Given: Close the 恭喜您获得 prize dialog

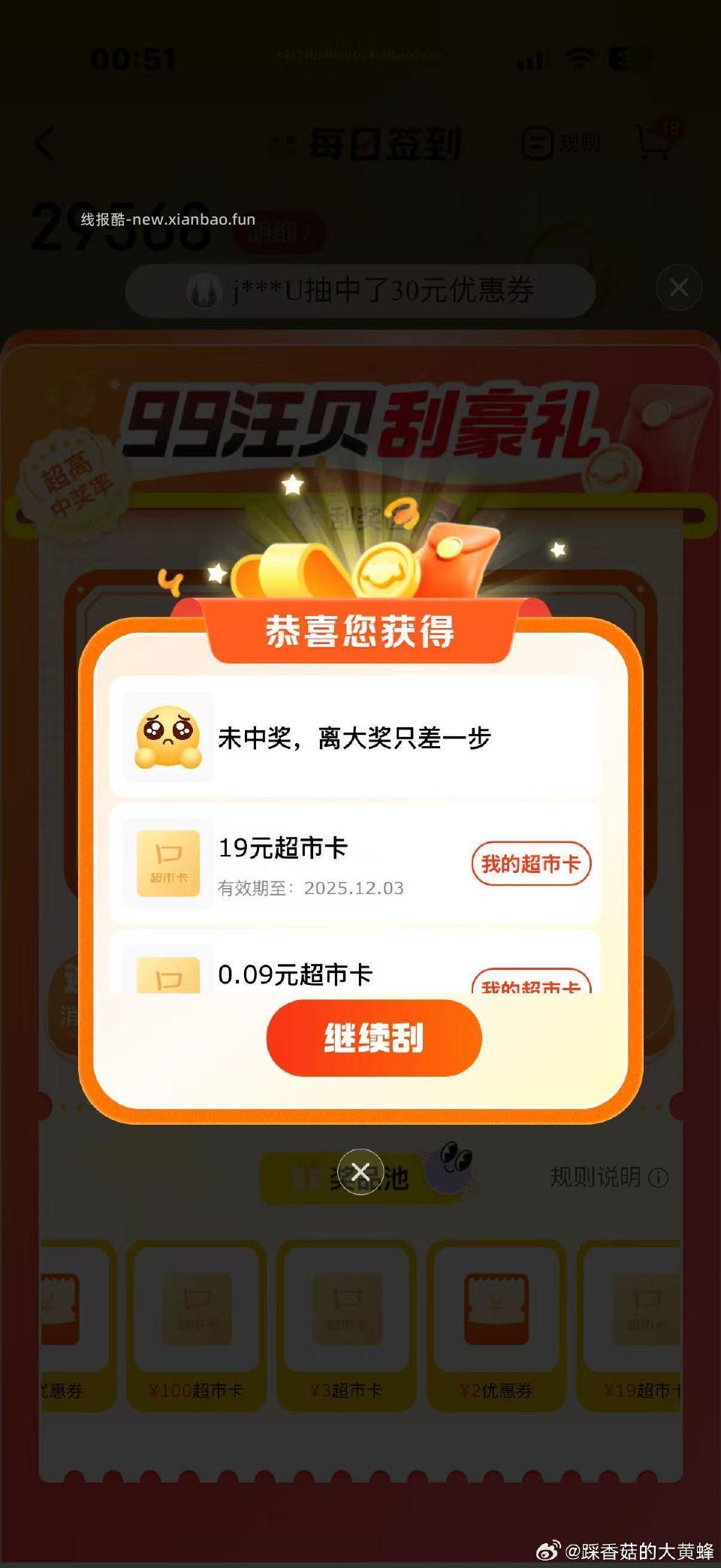Looking at the screenshot, I should click(360, 1171).
